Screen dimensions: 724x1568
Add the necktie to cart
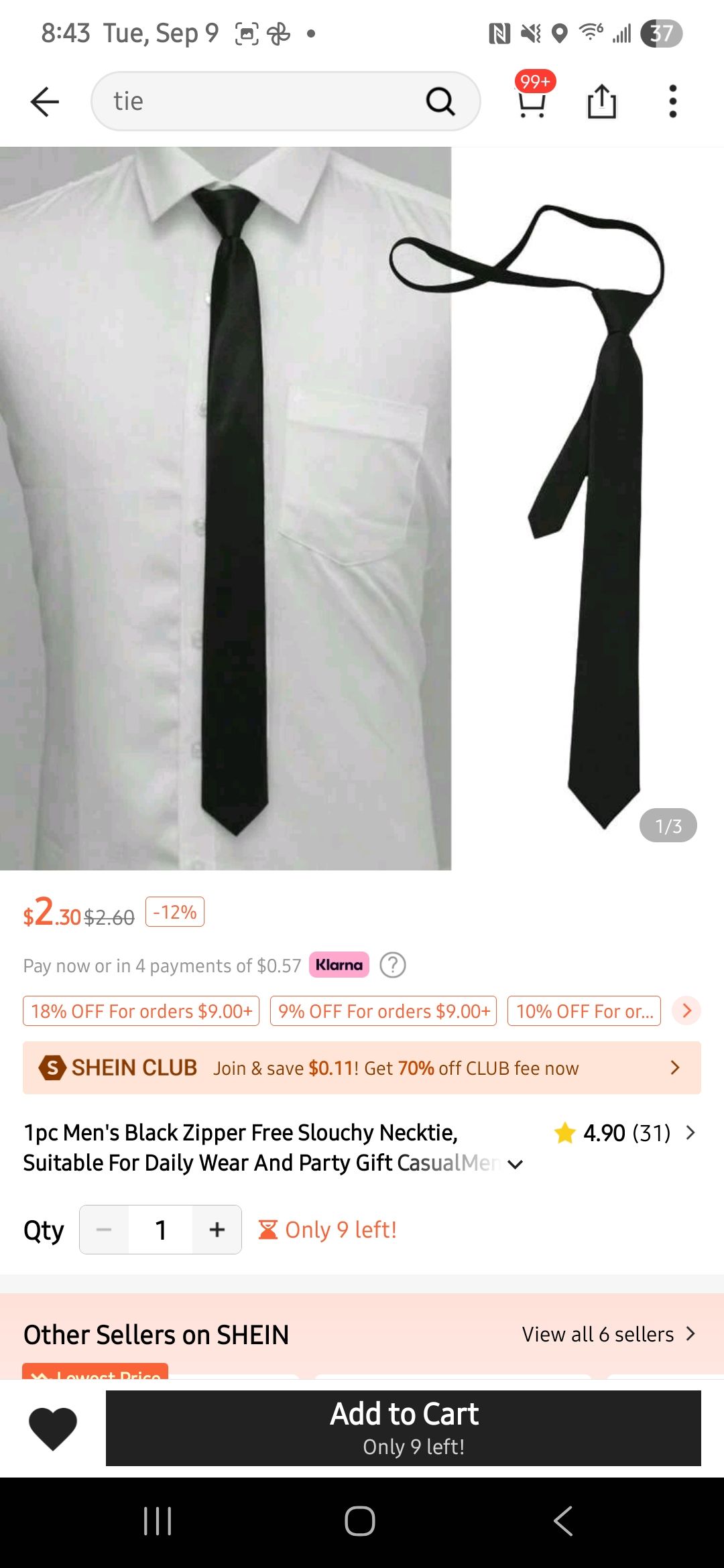(x=404, y=1428)
